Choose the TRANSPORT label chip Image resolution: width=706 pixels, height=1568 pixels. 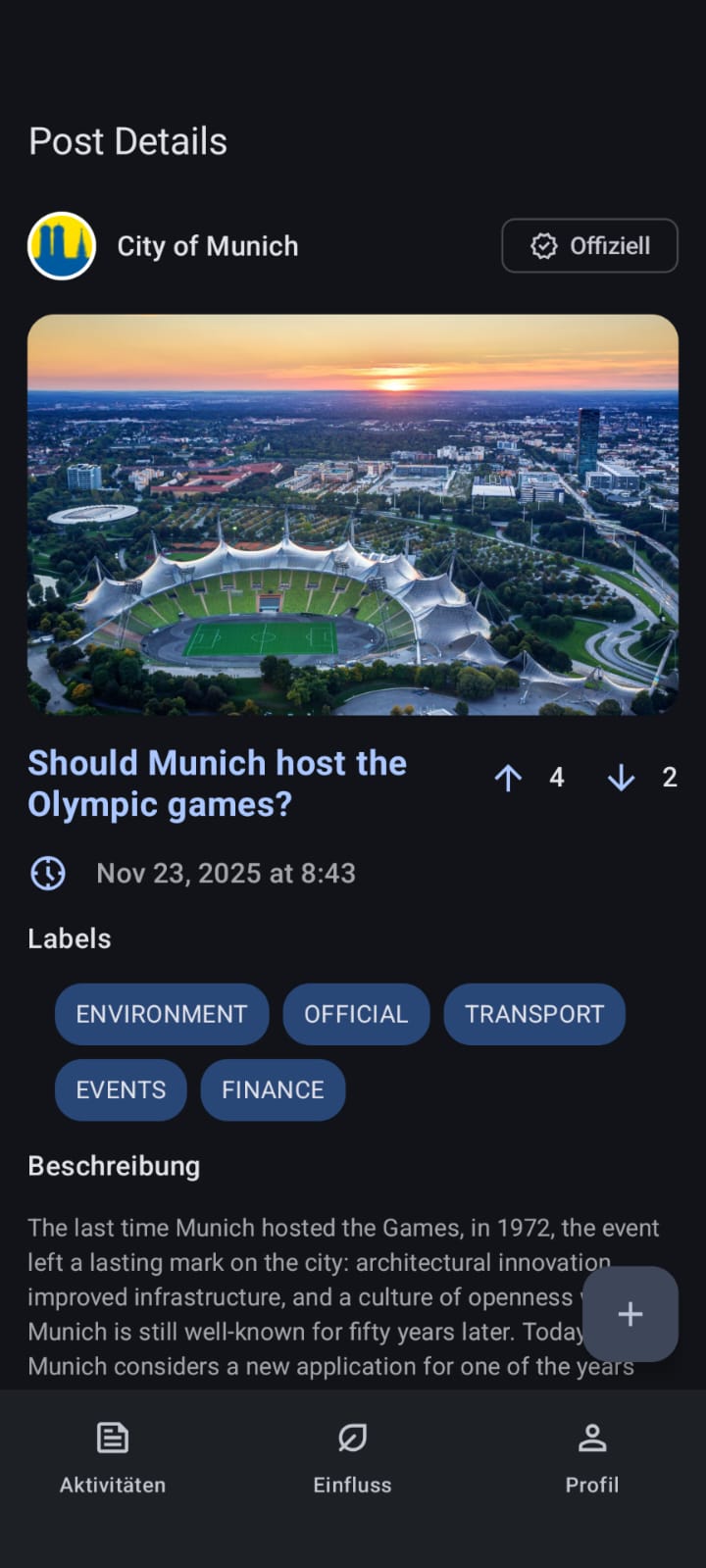coord(534,1014)
